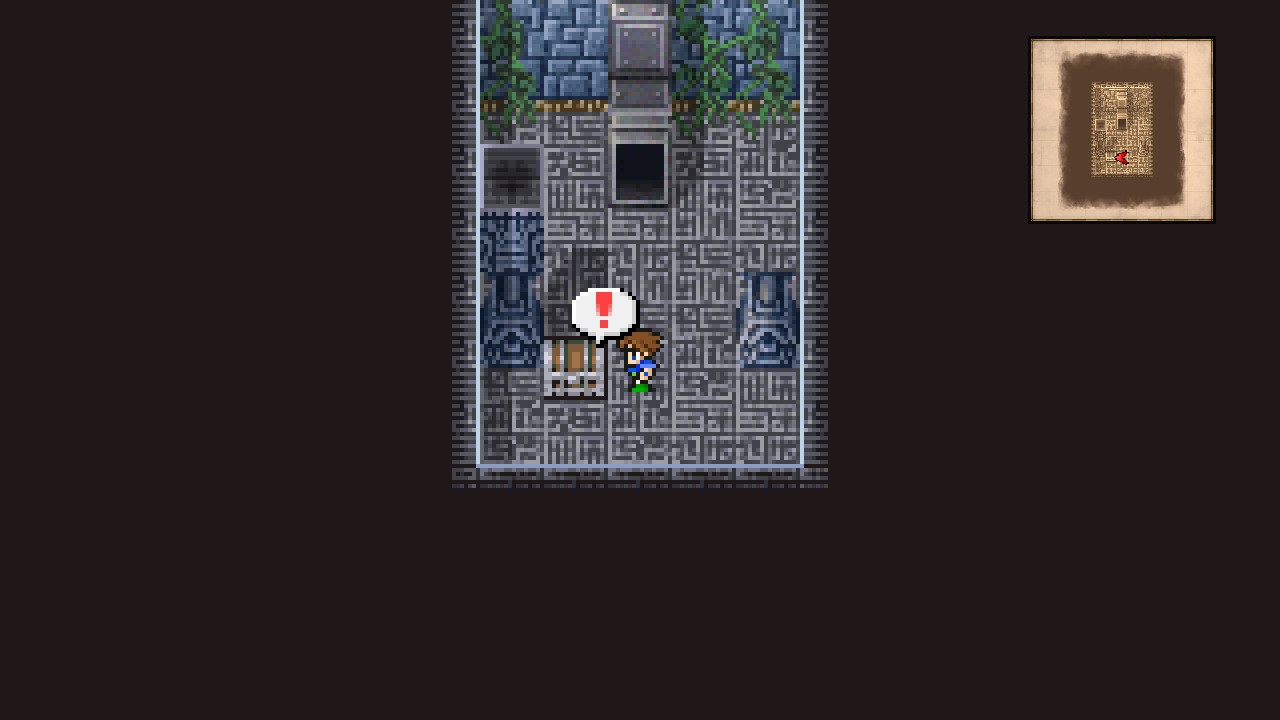Tap the exclamation bubble to open chest
Viewport: 1280px width, 720px height.
coord(603,311)
